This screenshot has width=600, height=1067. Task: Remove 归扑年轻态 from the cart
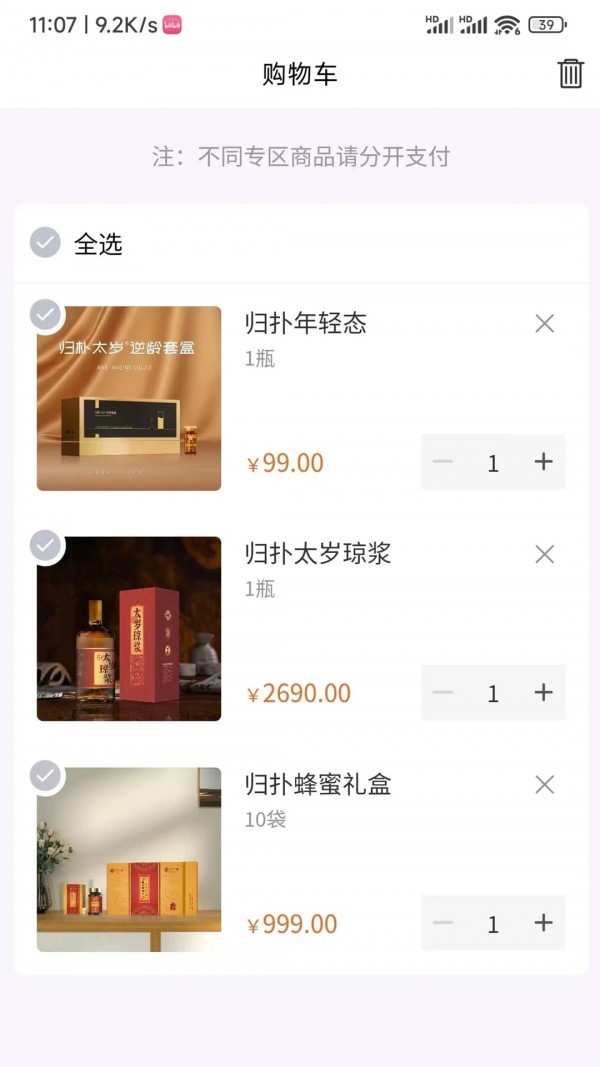coord(544,323)
